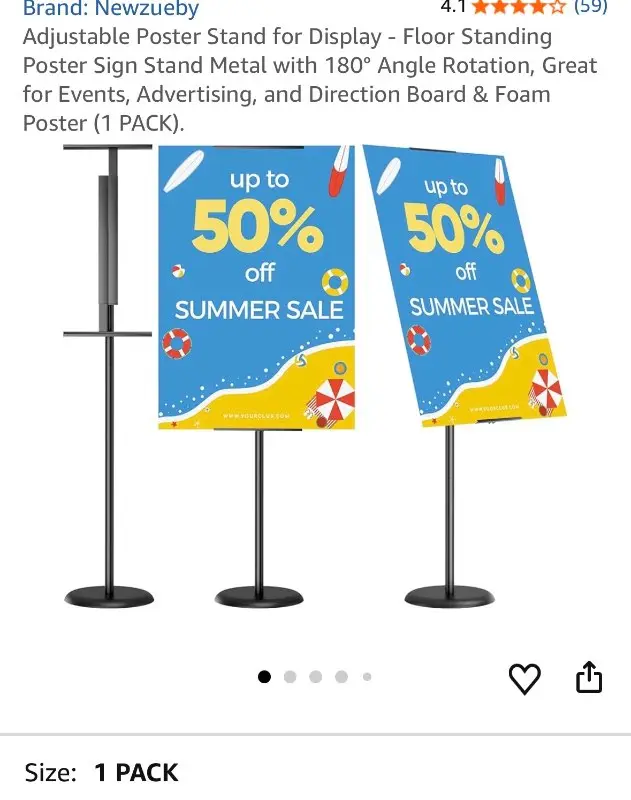Share this product listing

pyautogui.click(x=589, y=677)
